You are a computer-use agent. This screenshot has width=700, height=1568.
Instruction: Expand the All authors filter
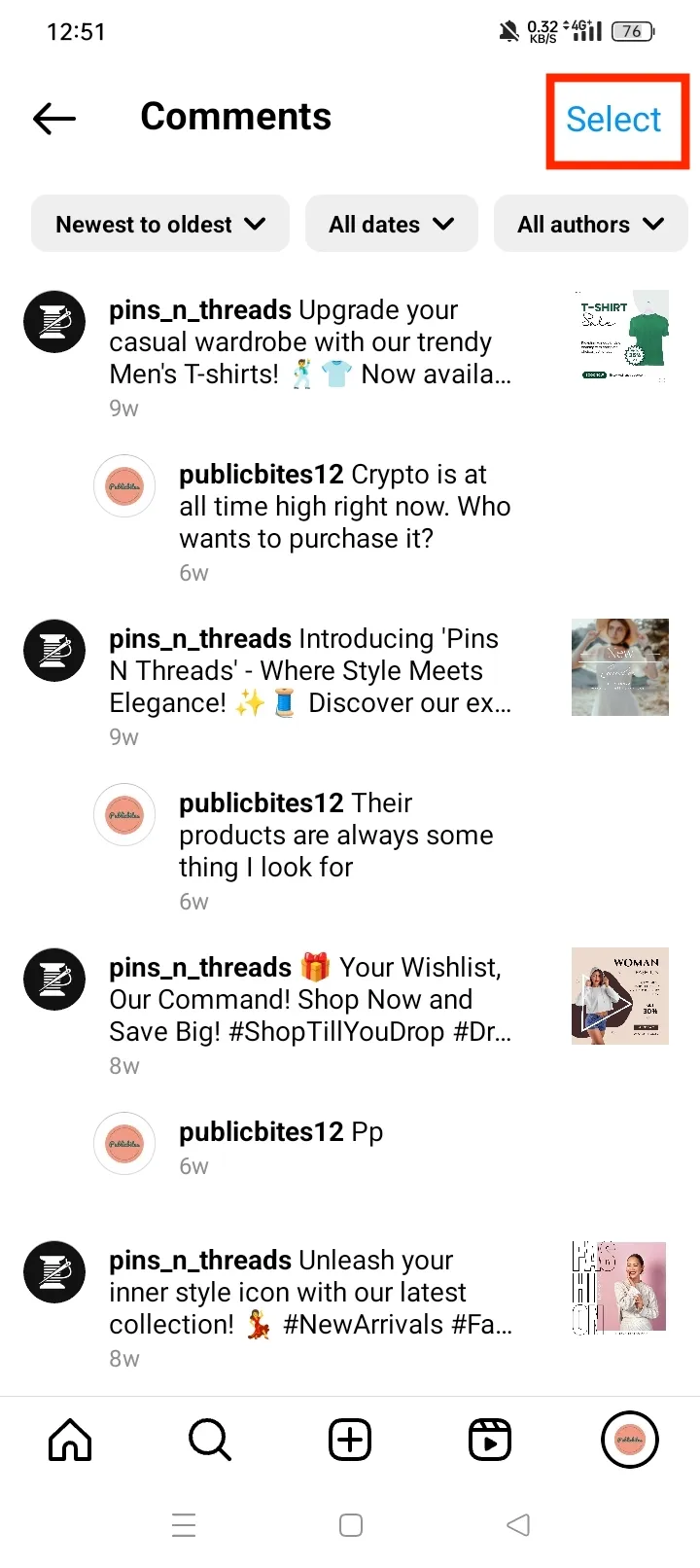pyautogui.click(x=590, y=225)
